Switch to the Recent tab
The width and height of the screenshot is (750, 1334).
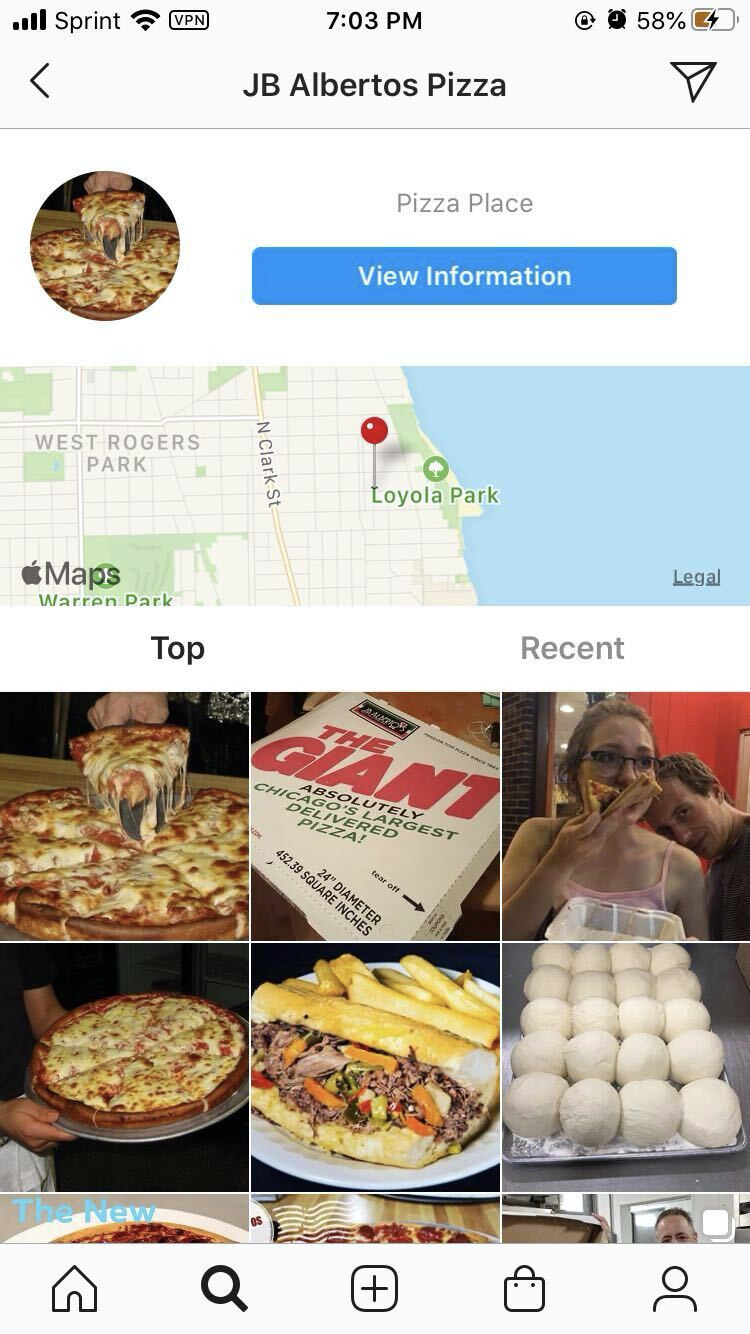pos(572,648)
